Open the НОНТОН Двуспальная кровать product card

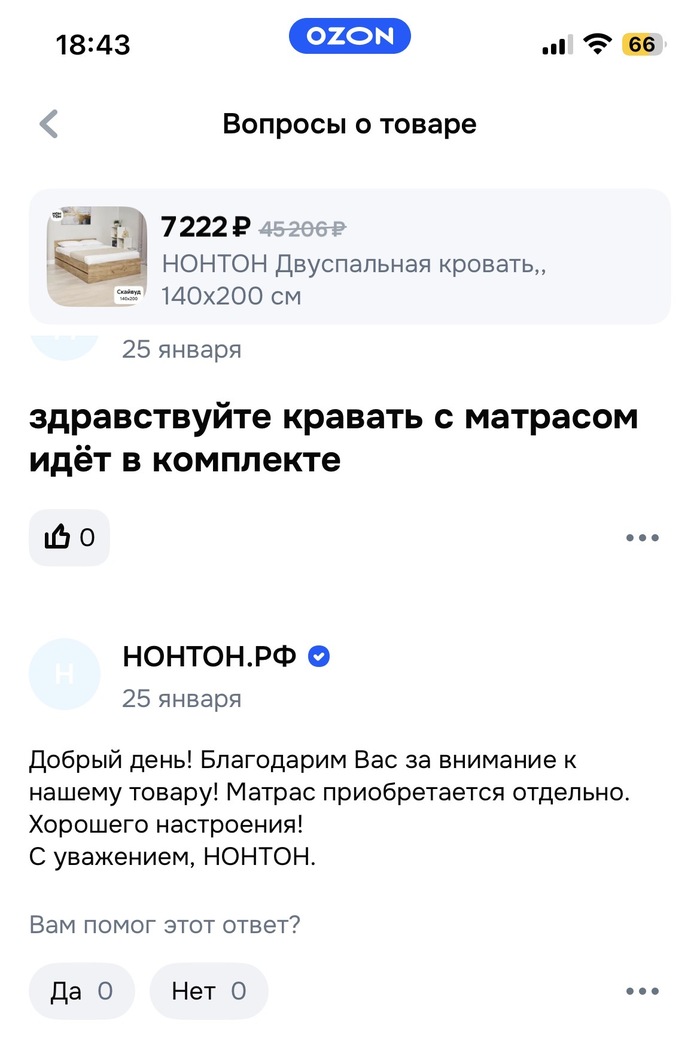click(x=349, y=256)
